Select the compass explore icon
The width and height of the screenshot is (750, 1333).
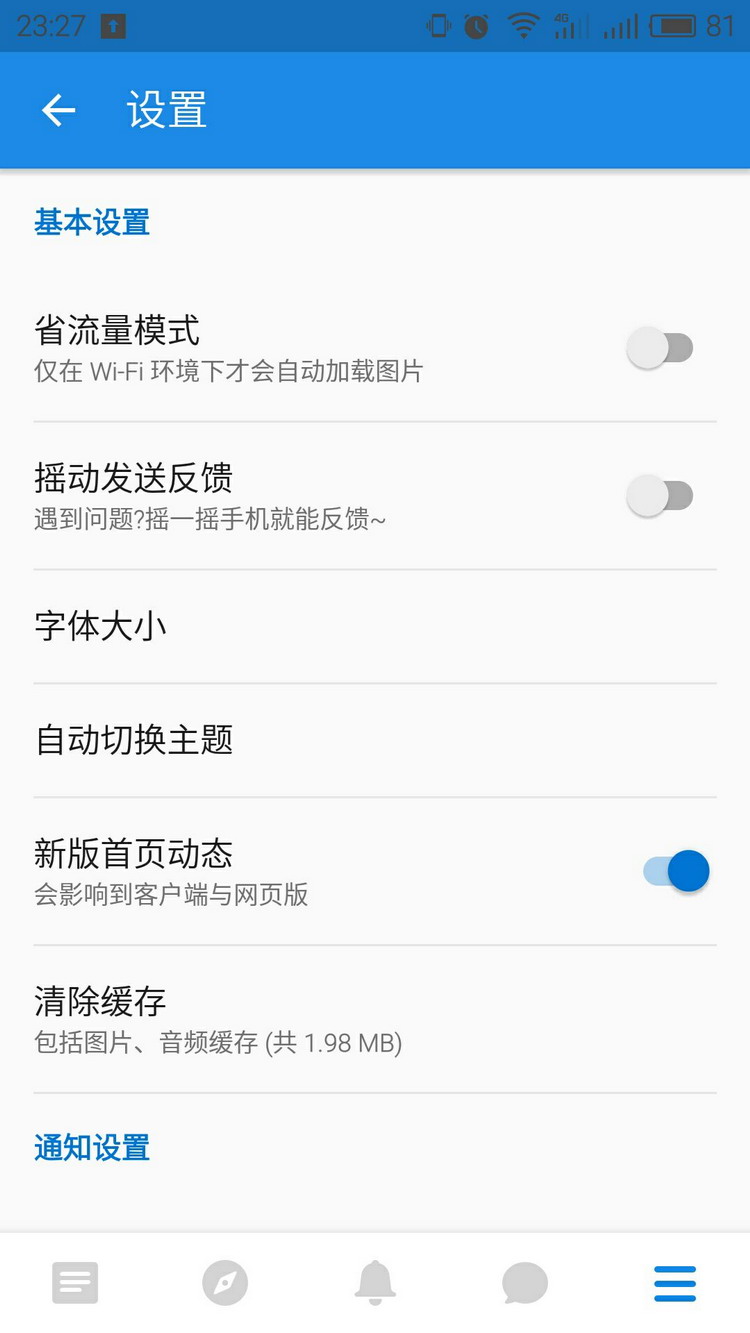(225, 1283)
